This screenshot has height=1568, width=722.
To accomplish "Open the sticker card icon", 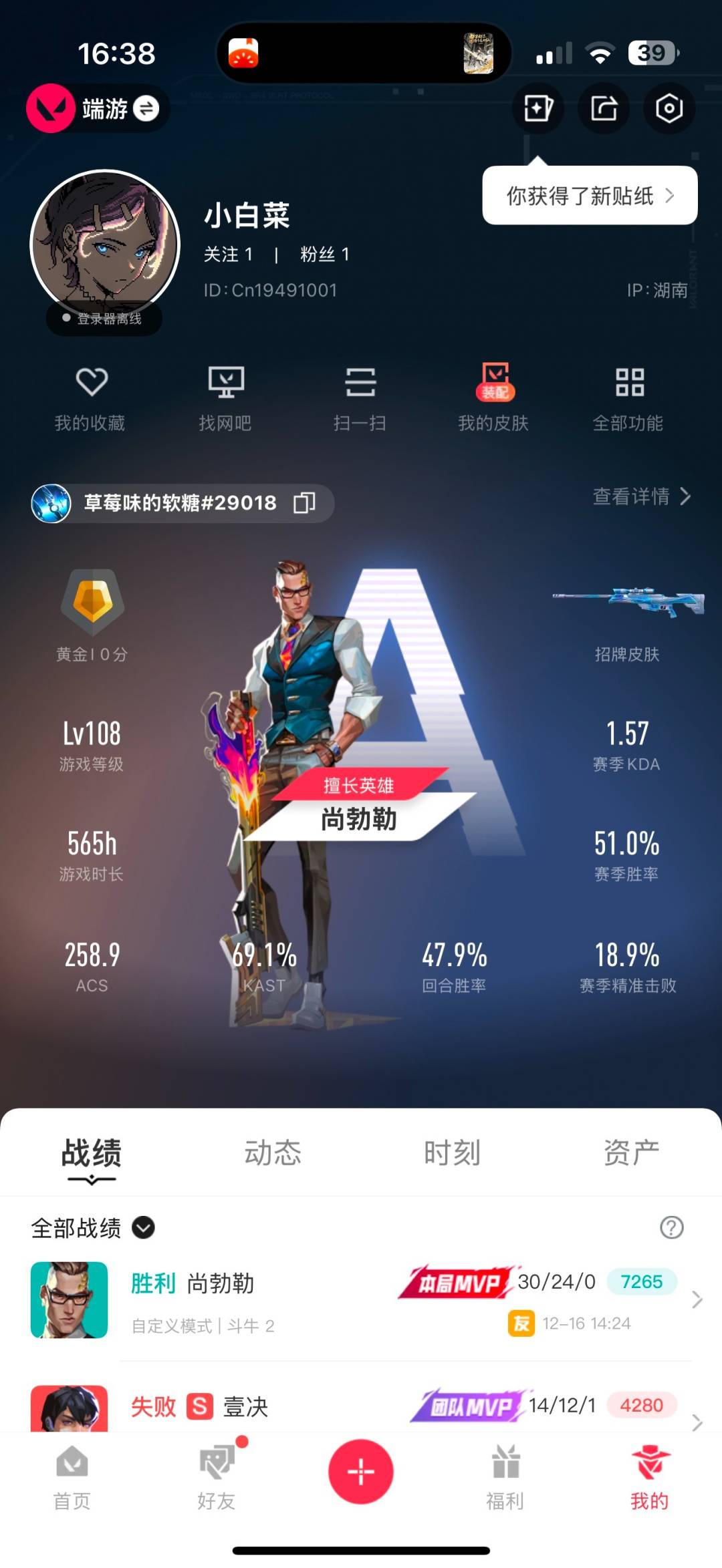I will click(x=537, y=108).
